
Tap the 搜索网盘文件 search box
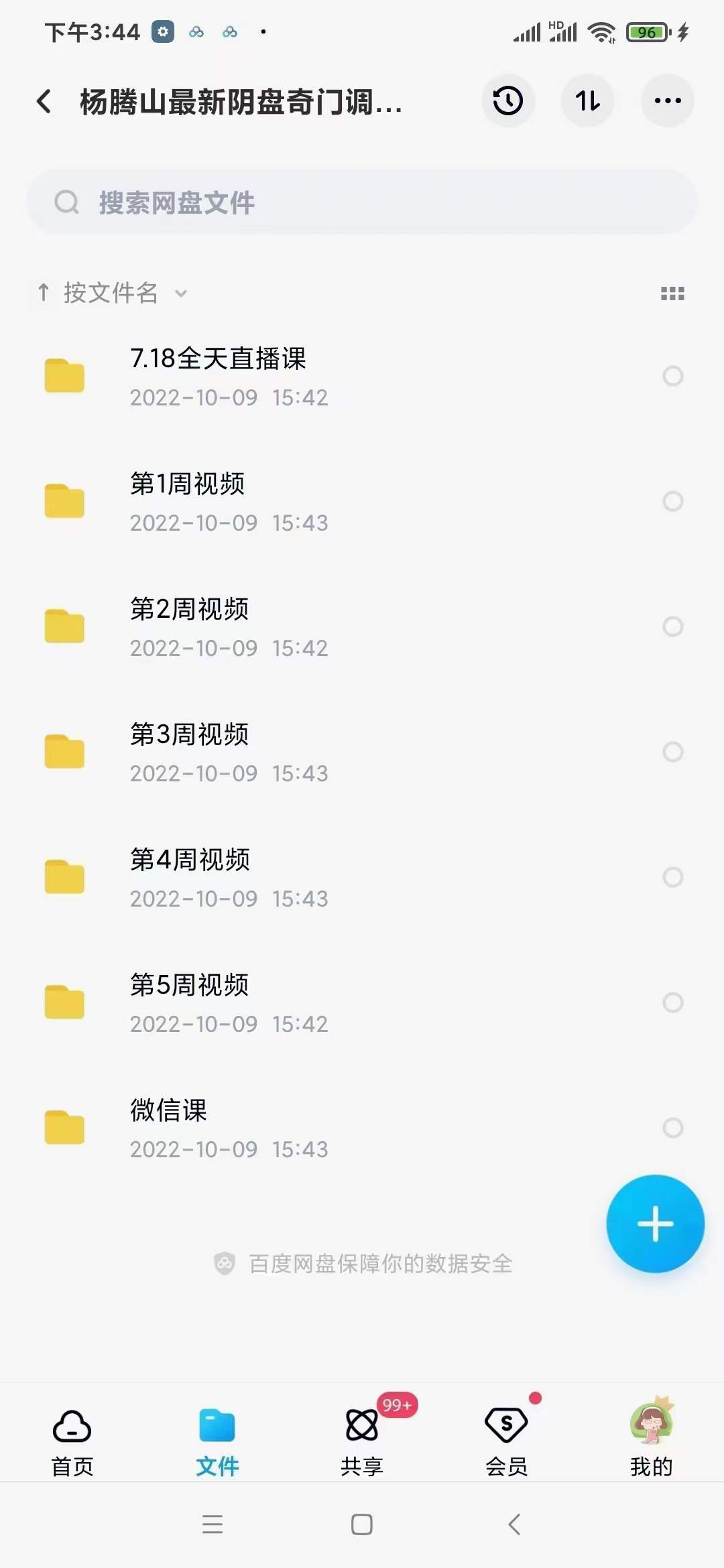coord(362,202)
